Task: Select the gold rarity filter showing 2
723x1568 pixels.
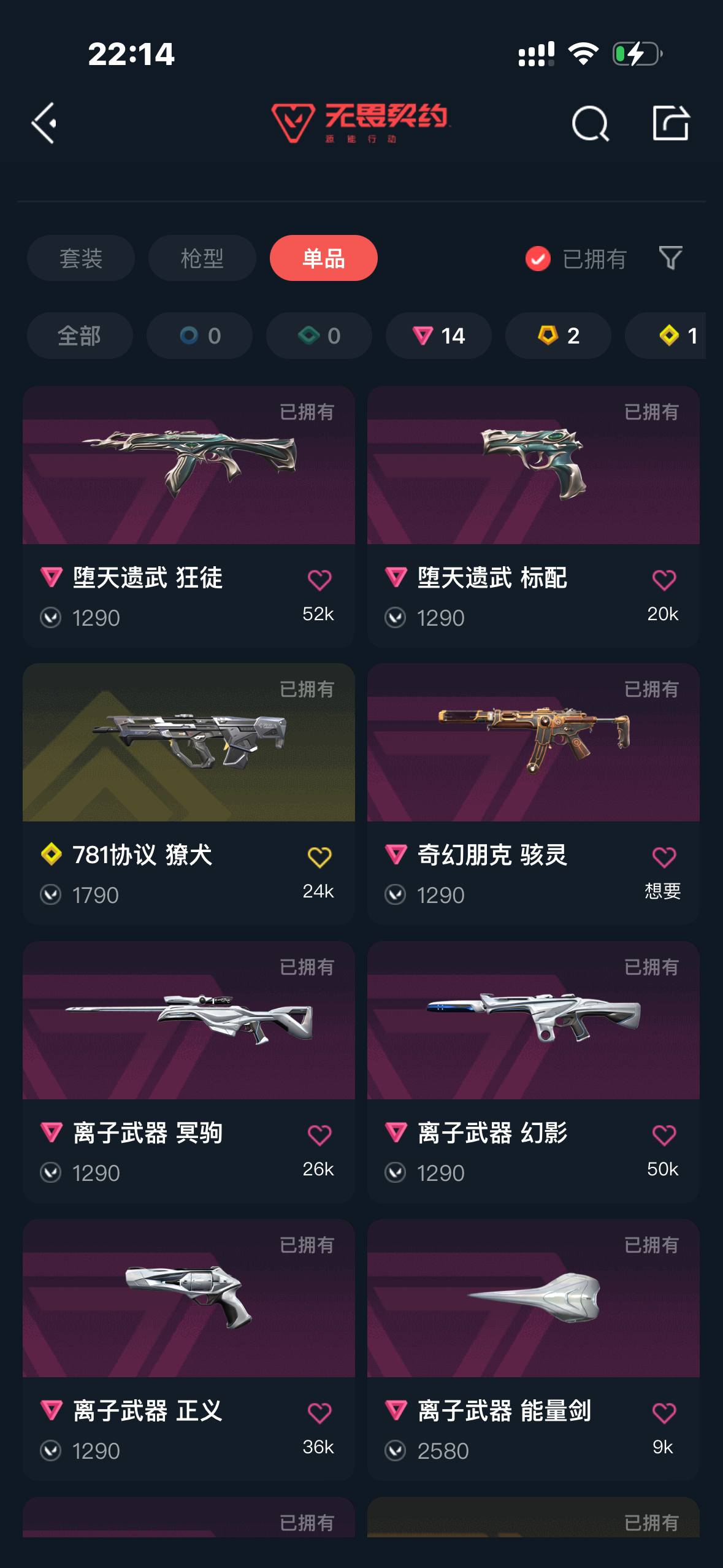Action: tap(557, 336)
